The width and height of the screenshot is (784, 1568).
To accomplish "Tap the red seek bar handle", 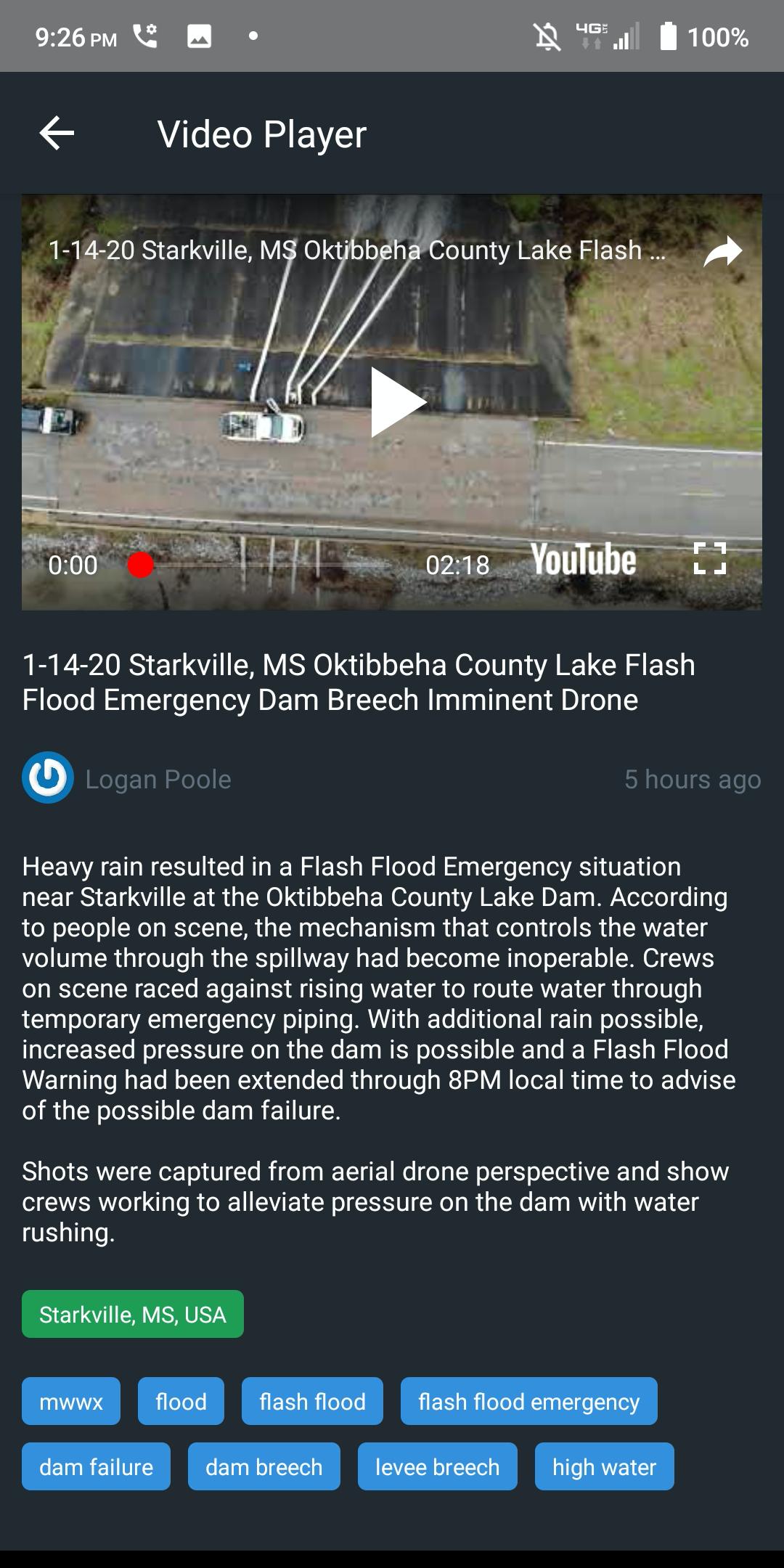I will [141, 565].
